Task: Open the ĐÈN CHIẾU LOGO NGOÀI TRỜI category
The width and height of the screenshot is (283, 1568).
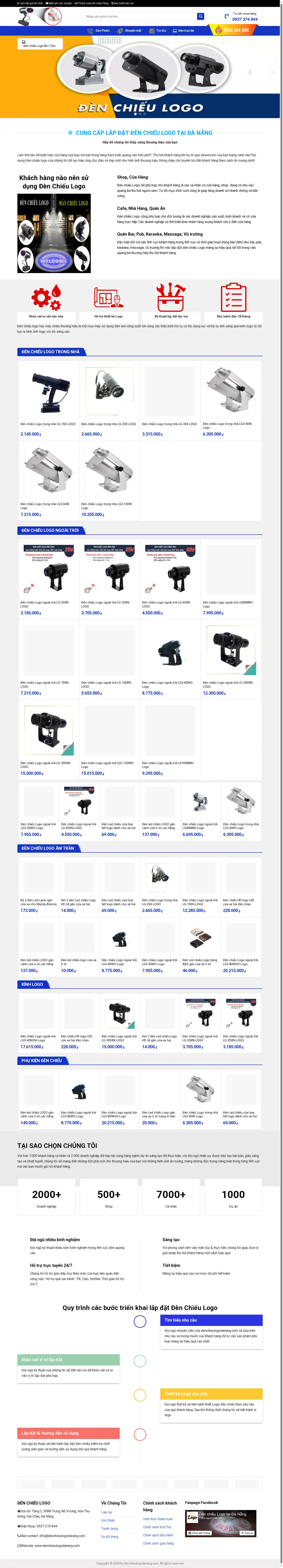Action: tap(50, 530)
